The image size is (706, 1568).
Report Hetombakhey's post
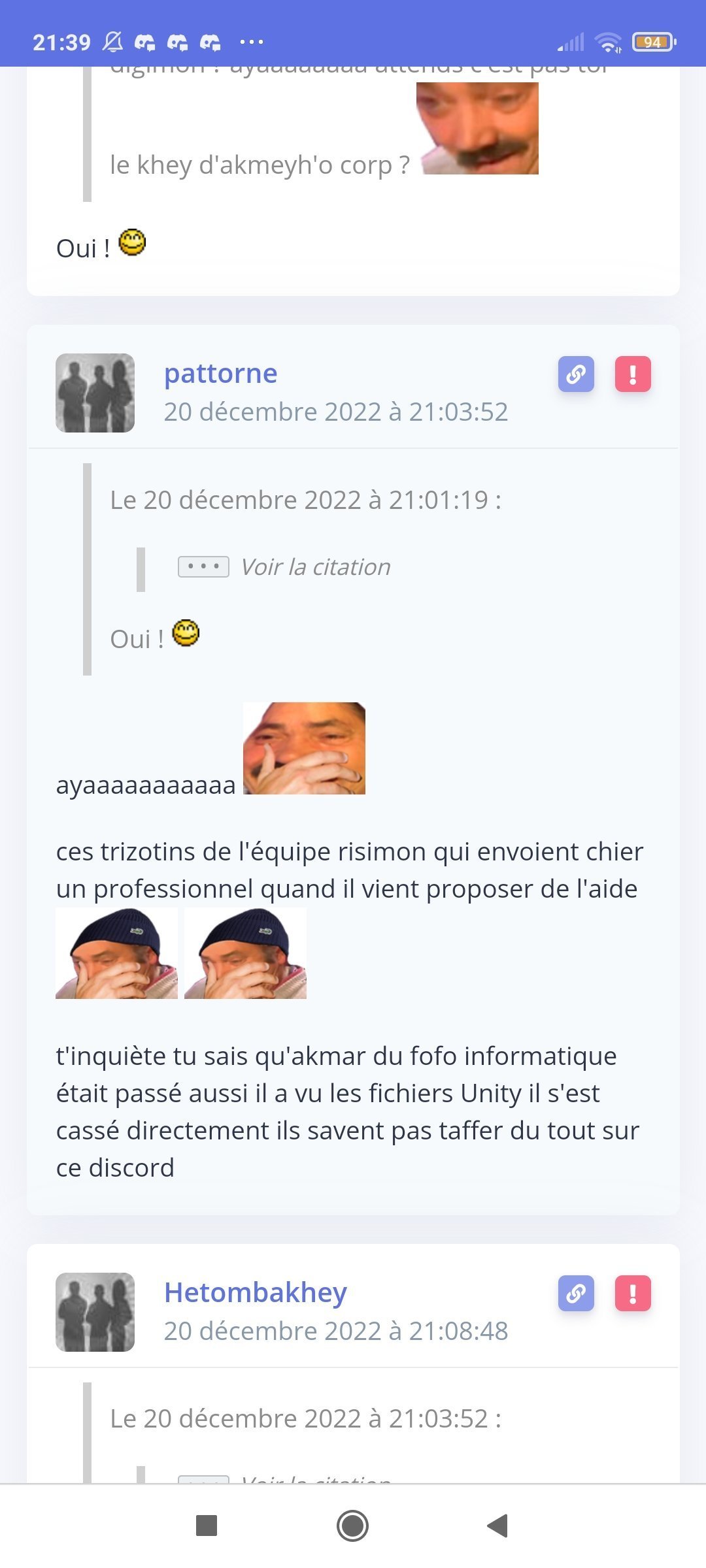633,1293
